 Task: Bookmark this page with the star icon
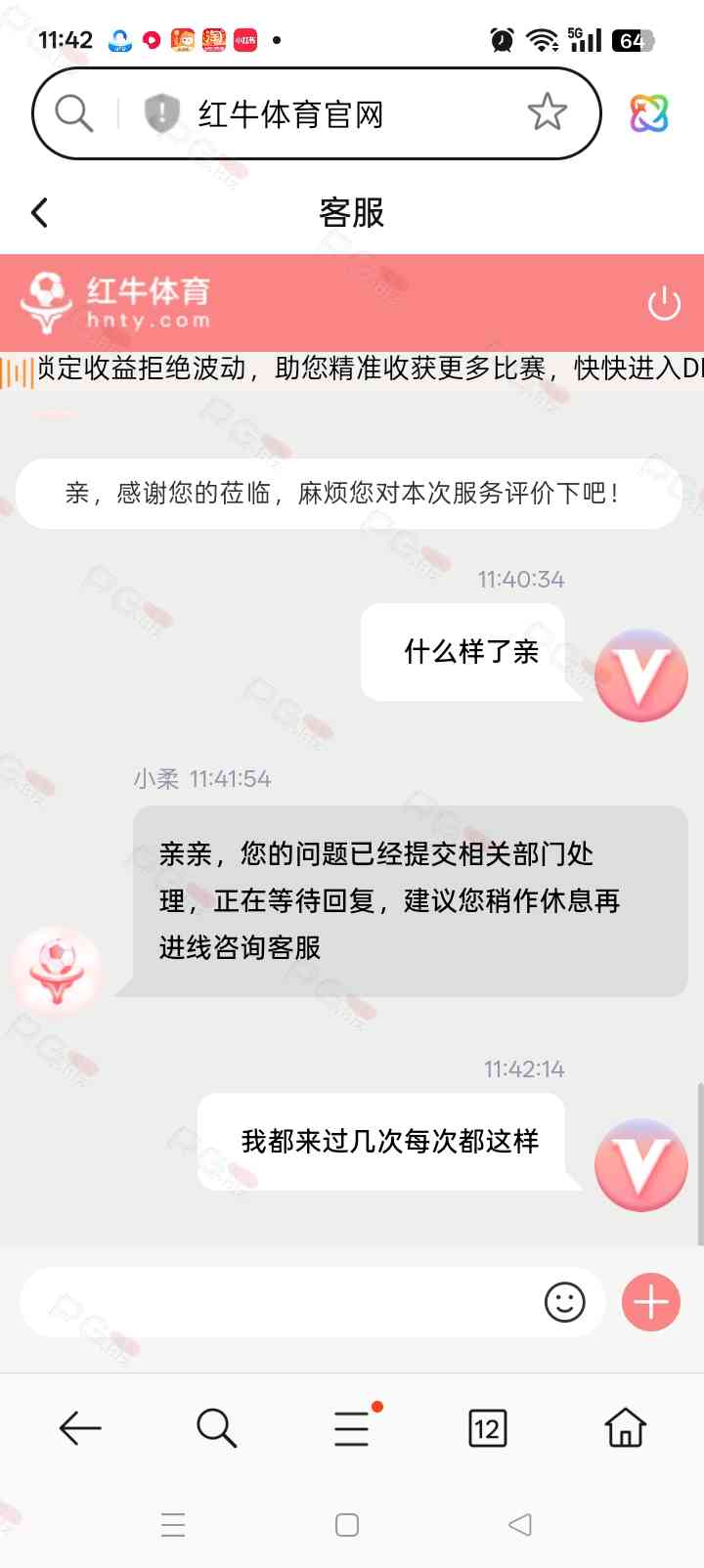(547, 112)
